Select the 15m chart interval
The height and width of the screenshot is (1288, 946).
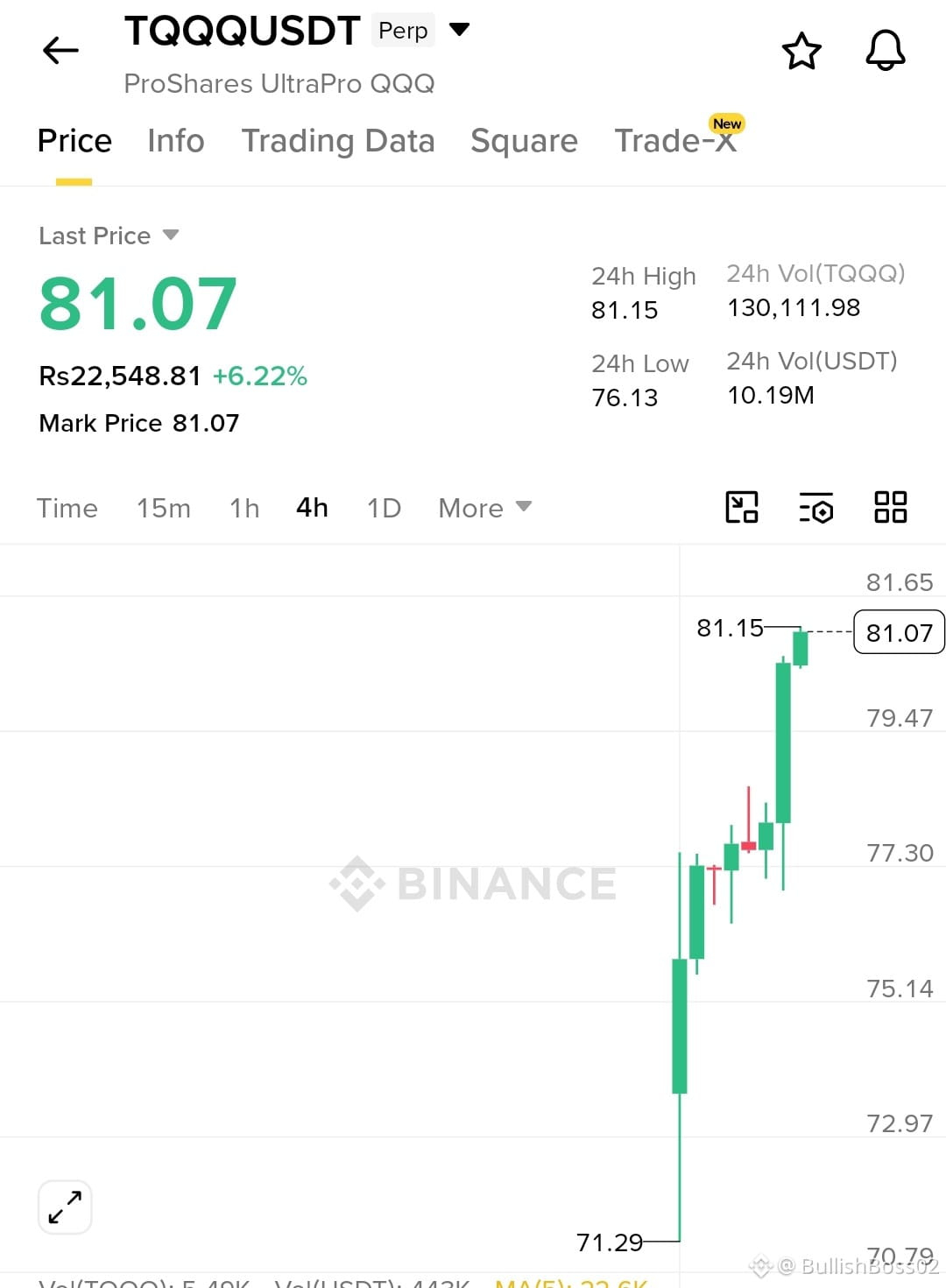click(x=163, y=508)
